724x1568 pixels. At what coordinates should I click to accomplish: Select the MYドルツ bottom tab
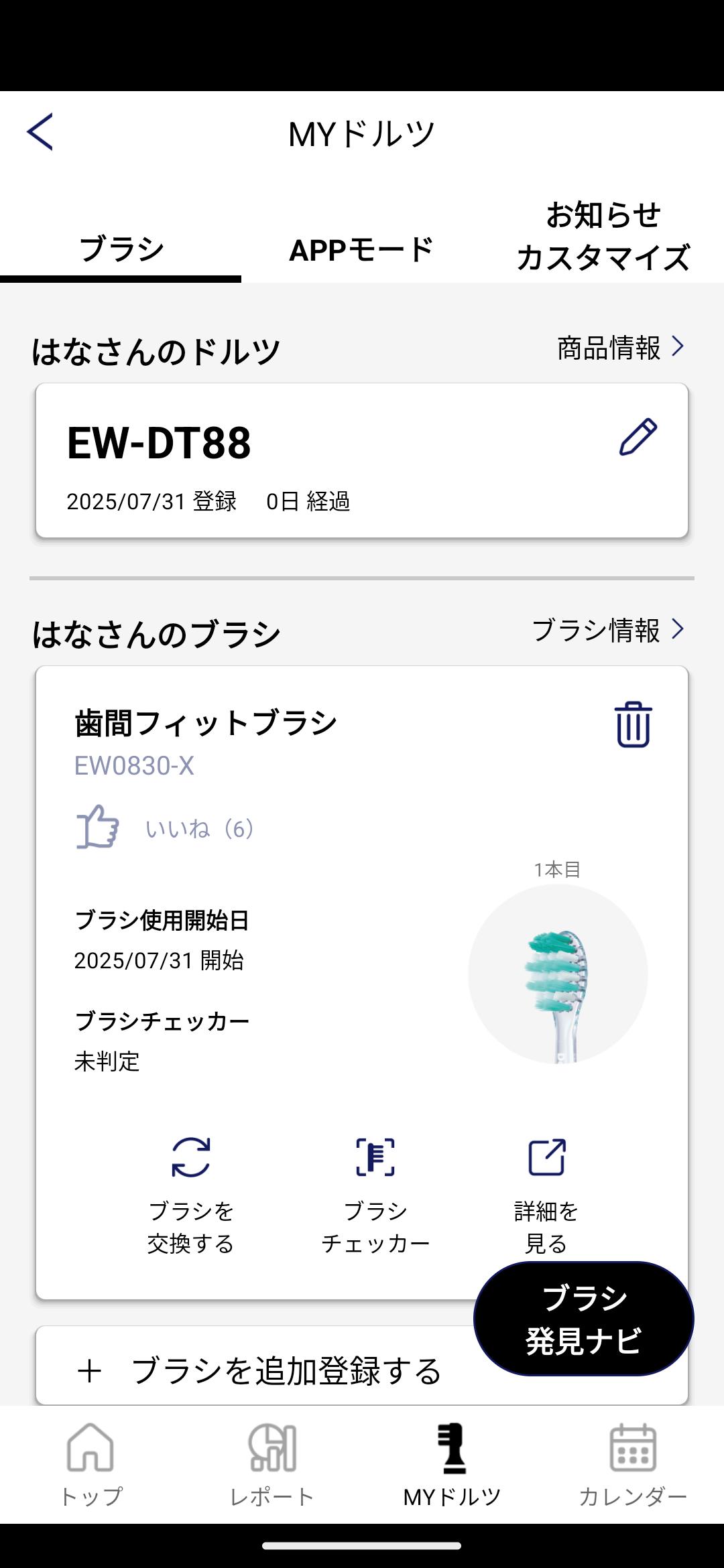pos(452,1465)
